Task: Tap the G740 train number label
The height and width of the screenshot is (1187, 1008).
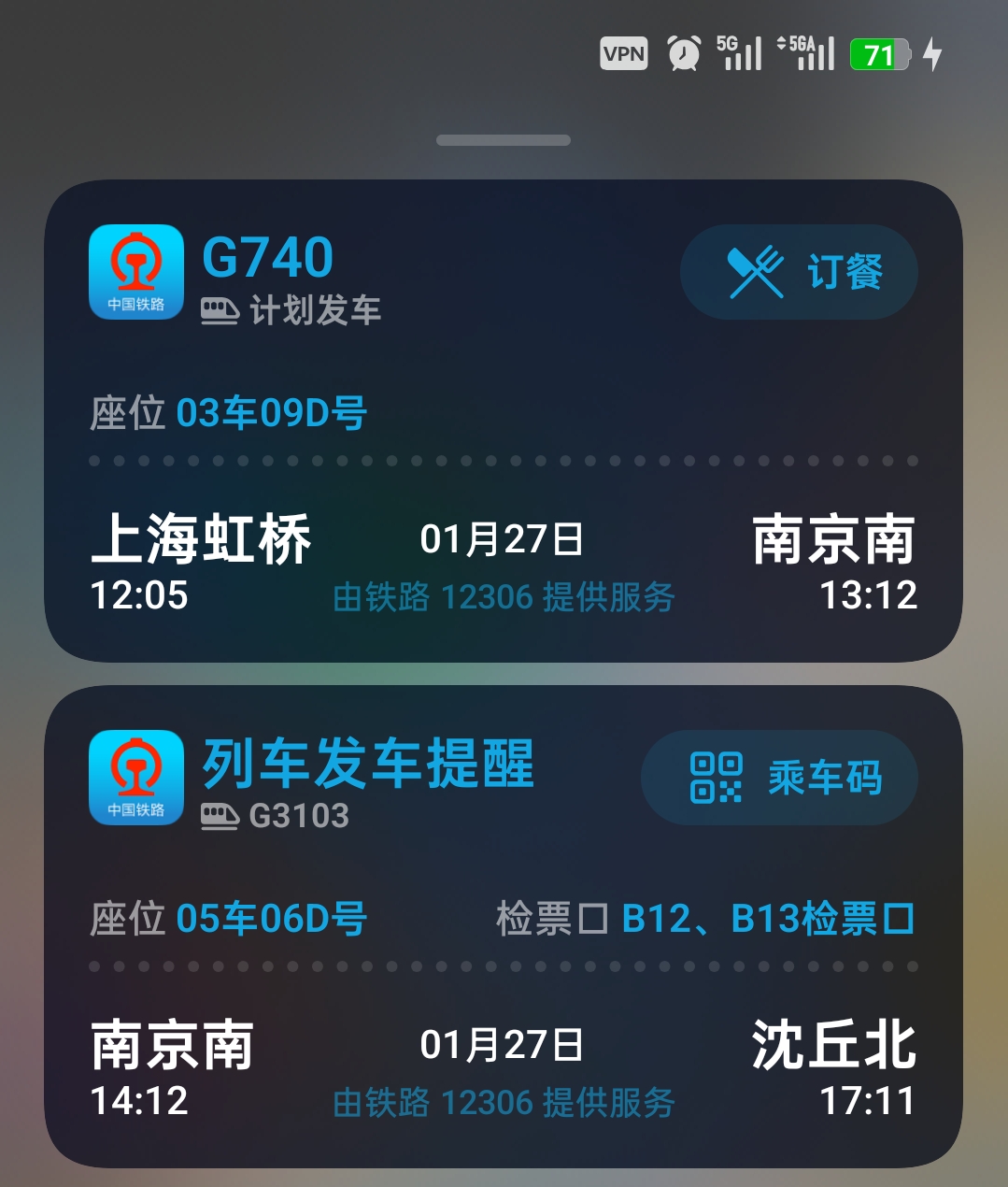Action: click(265, 256)
